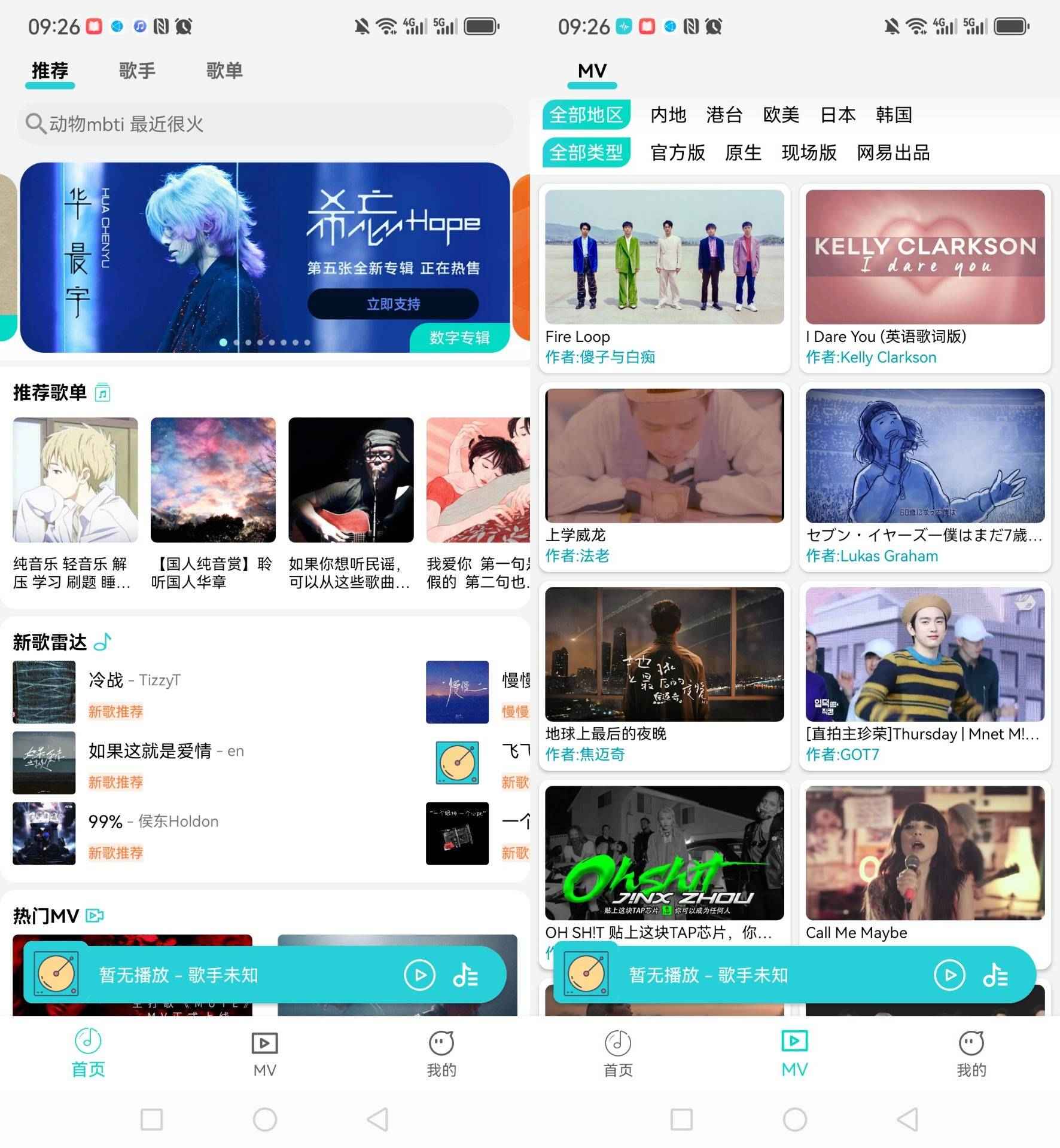Play 冷战 by TizzyT

click(135, 680)
